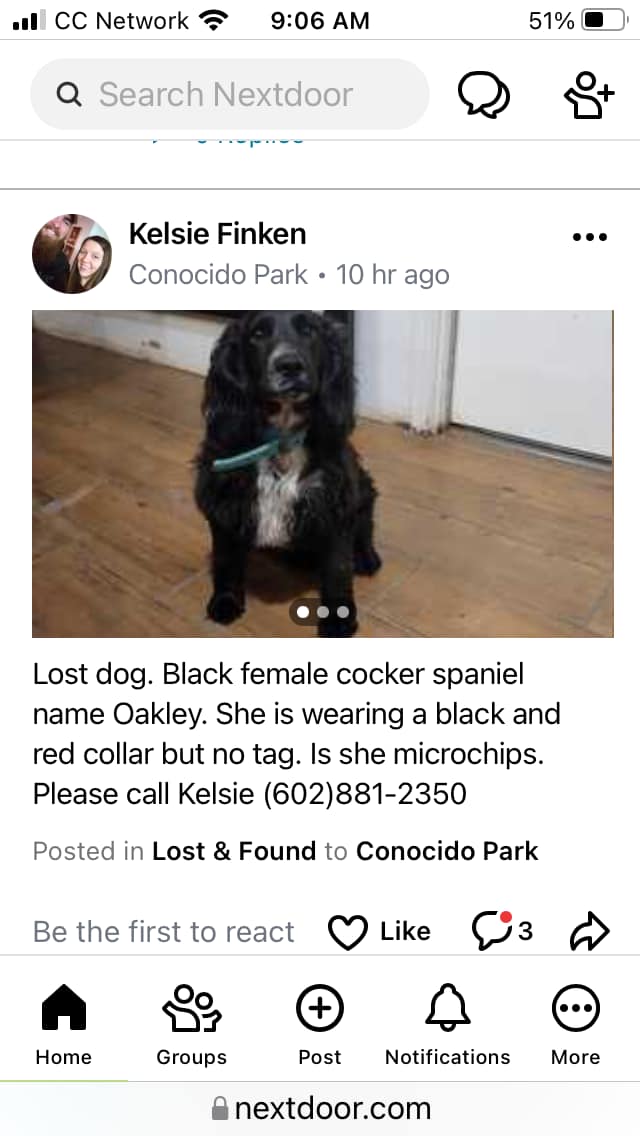Open the invite neighbors person-plus icon
The height and width of the screenshot is (1136, 640).
coord(589,95)
